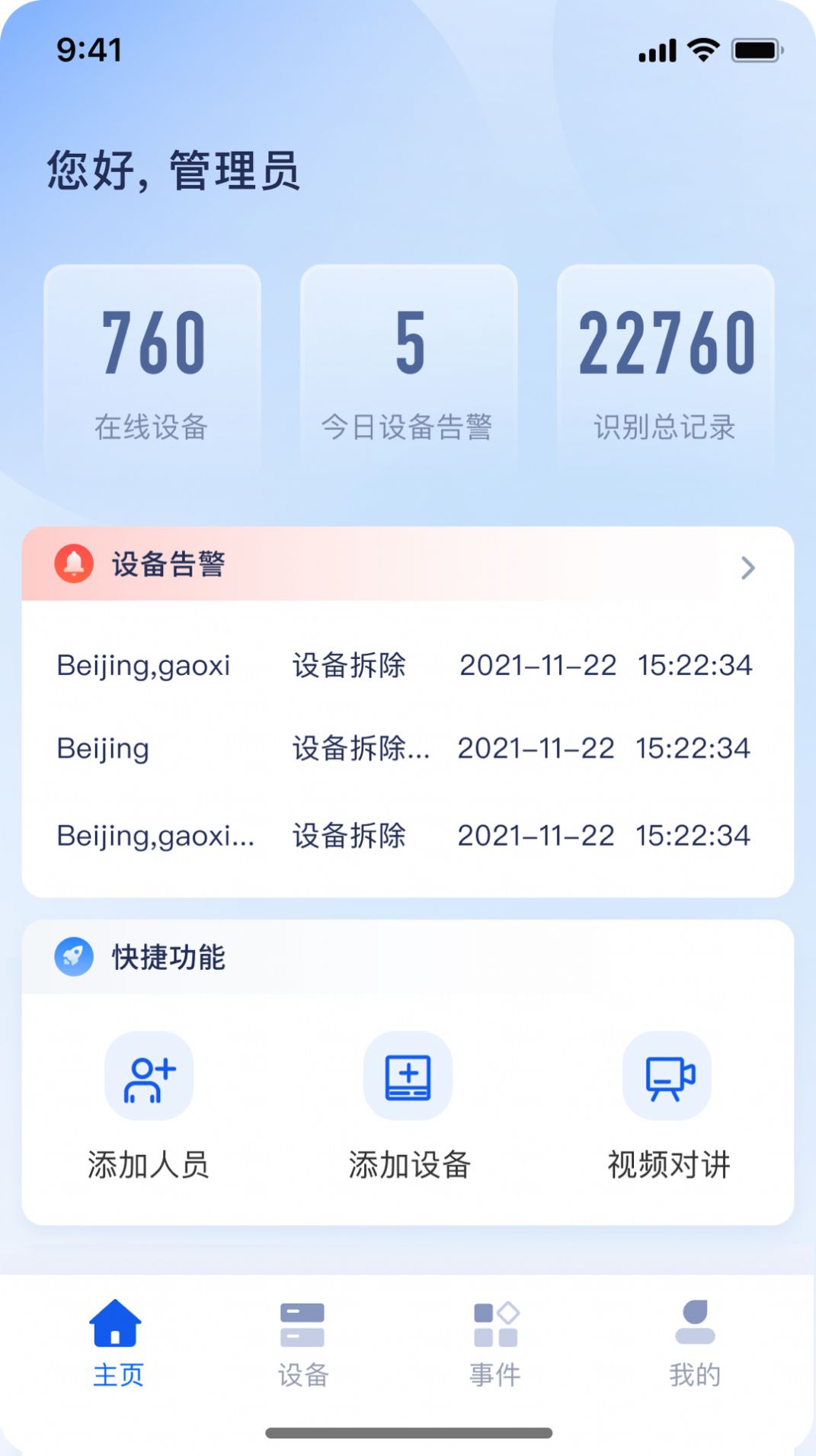
Task: Open 视频对讲 video camera icon
Action: (x=667, y=1077)
